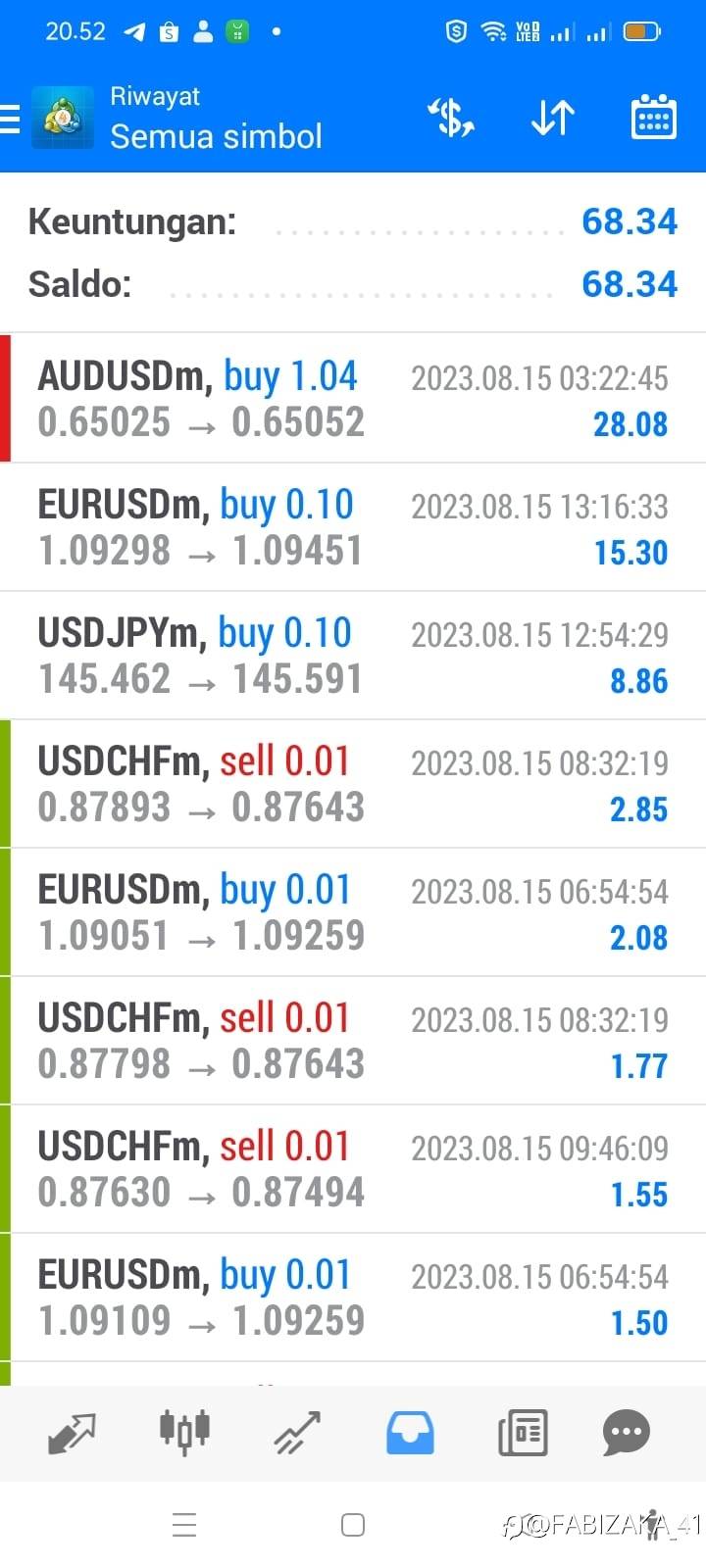Image resolution: width=706 pixels, height=1568 pixels.
Task: Tap the system home button
Action: click(x=353, y=1525)
